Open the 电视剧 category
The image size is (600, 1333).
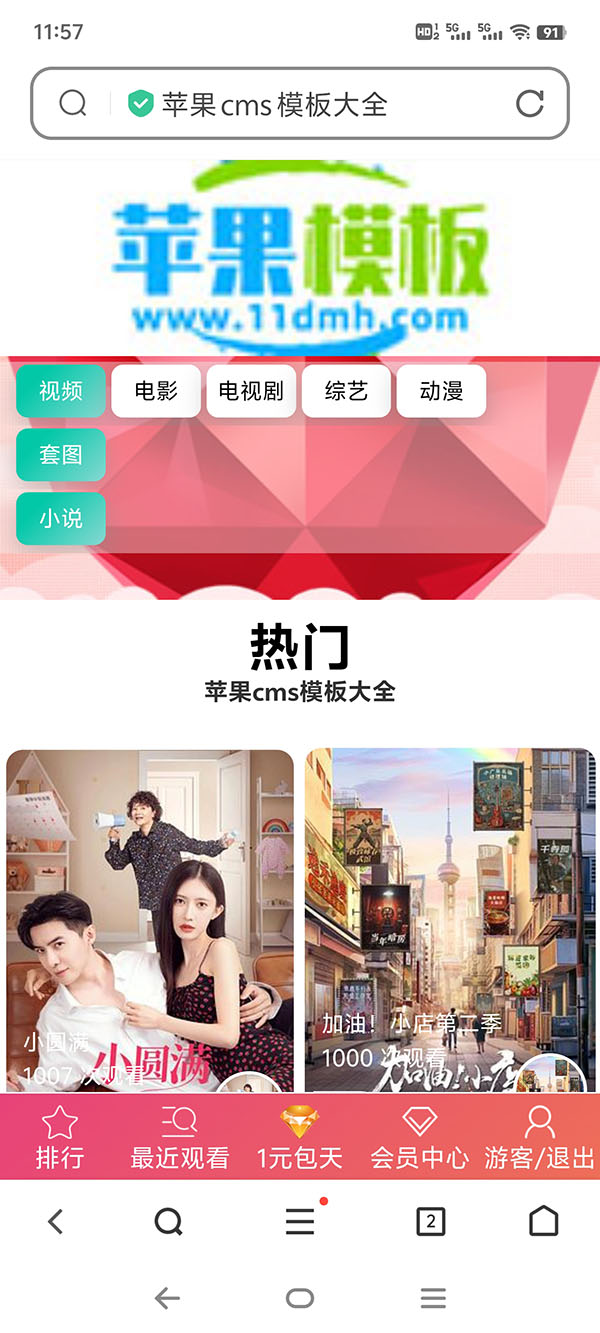[251, 391]
